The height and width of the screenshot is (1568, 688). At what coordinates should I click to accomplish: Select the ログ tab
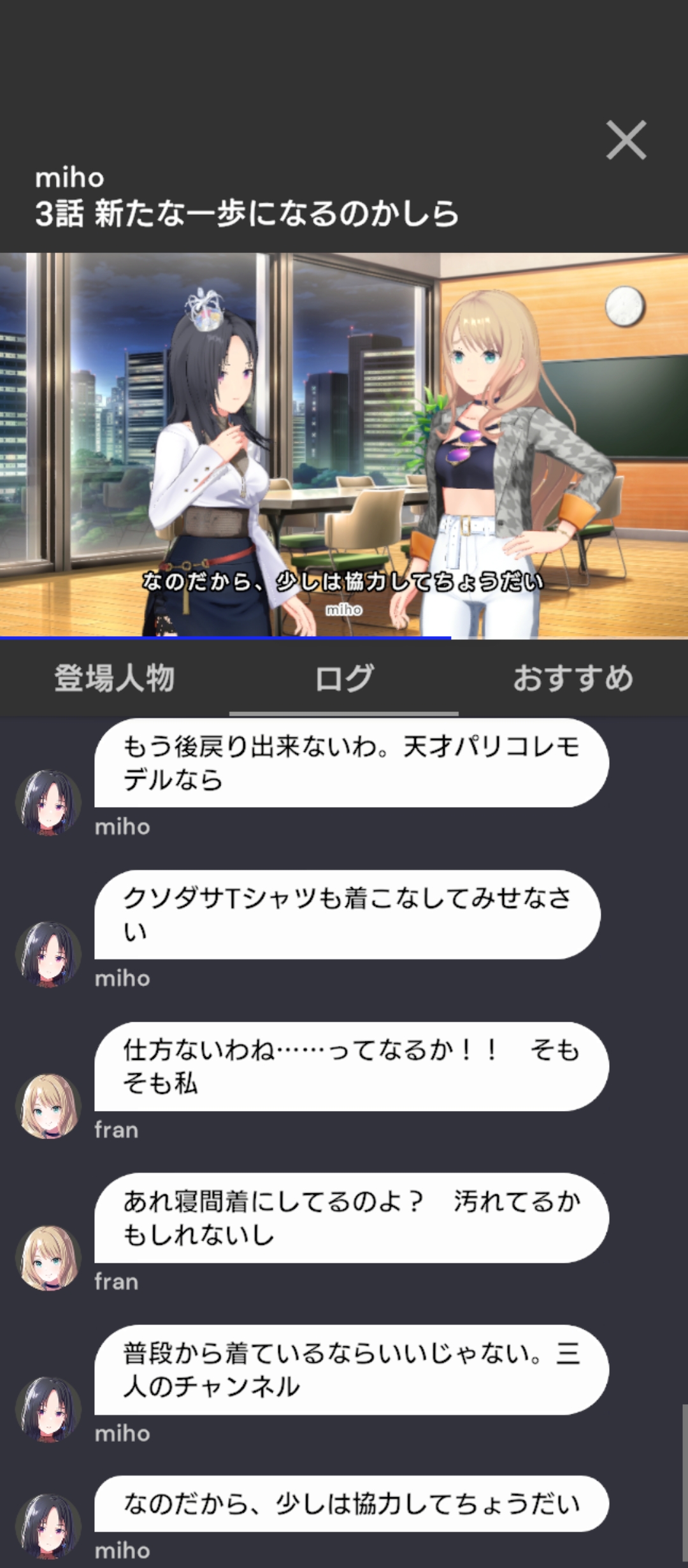point(344,678)
